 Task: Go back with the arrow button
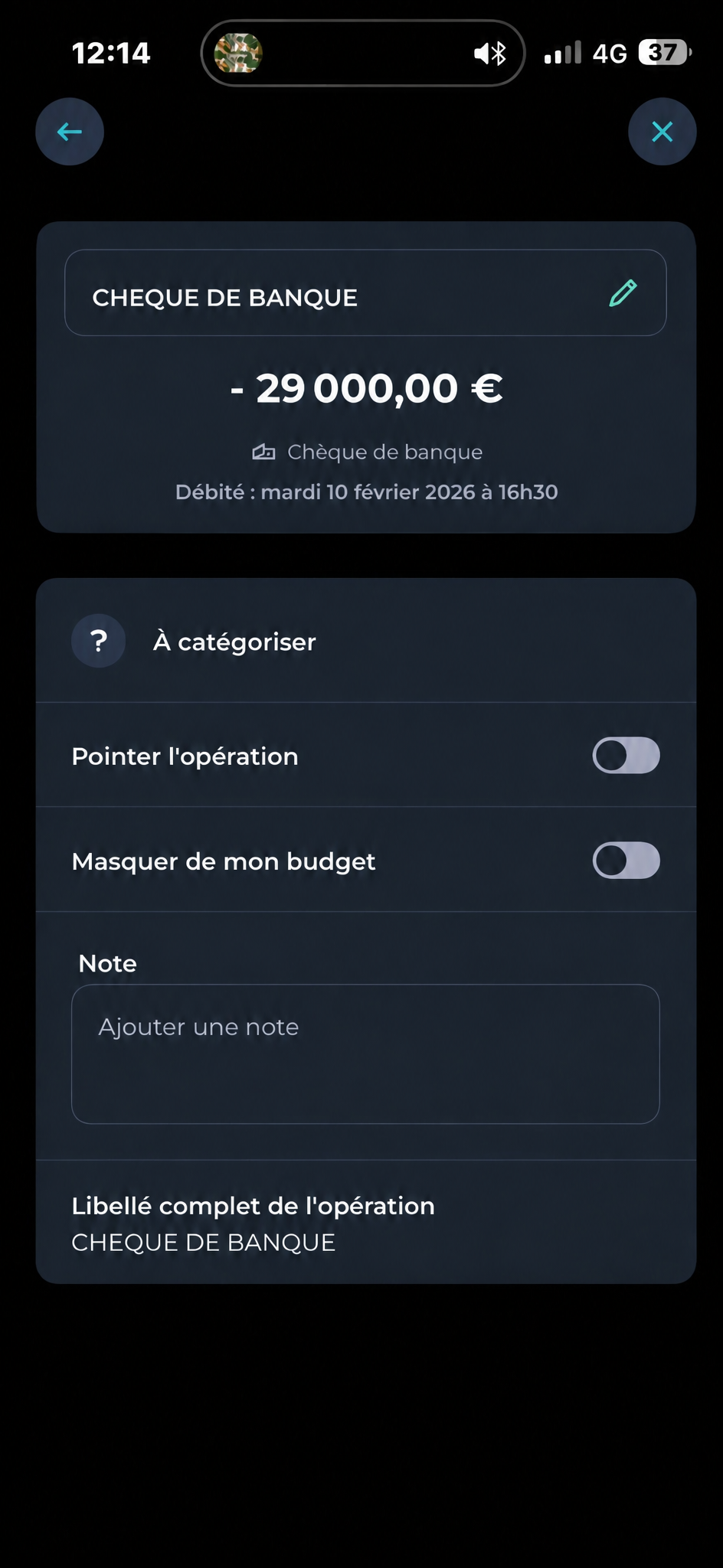pyautogui.click(x=70, y=132)
